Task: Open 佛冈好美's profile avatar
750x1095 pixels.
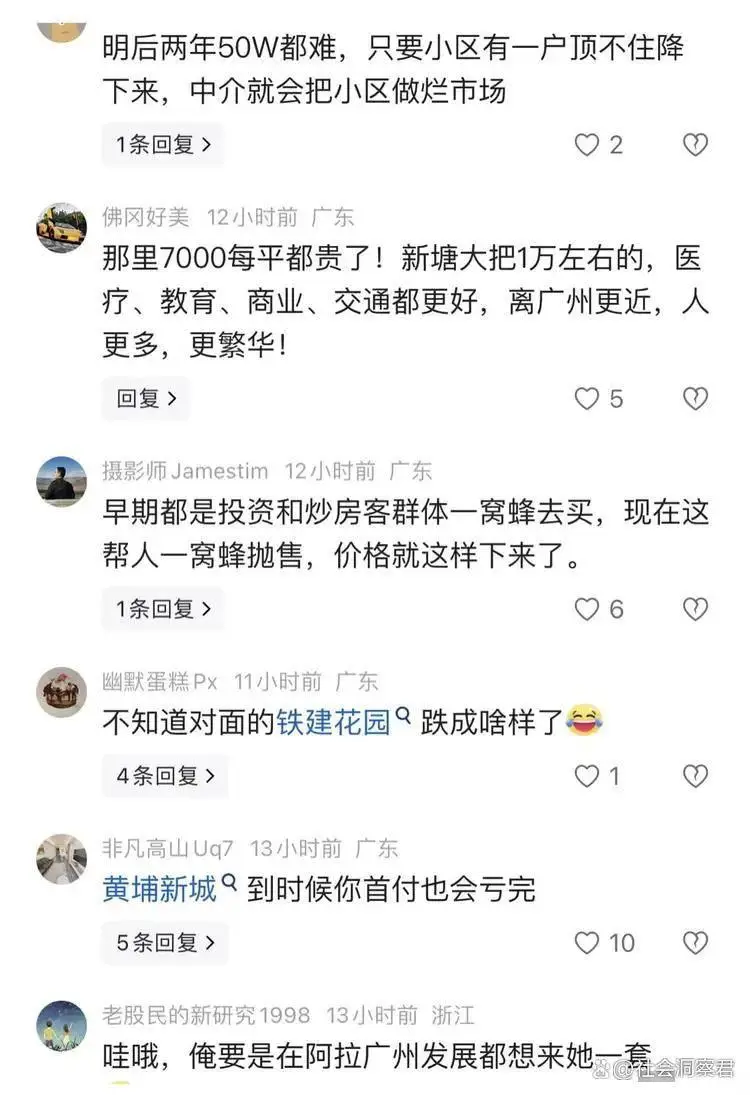Action: click(x=62, y=227)
